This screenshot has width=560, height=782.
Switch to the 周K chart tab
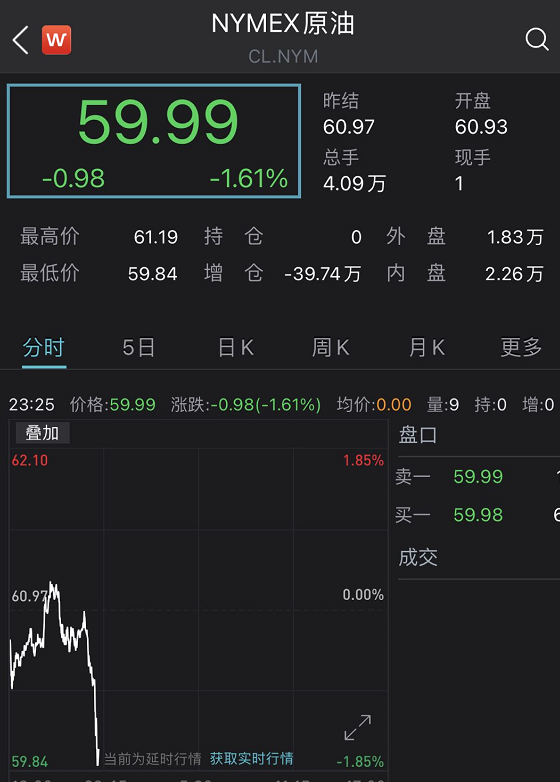click(331, 347)
